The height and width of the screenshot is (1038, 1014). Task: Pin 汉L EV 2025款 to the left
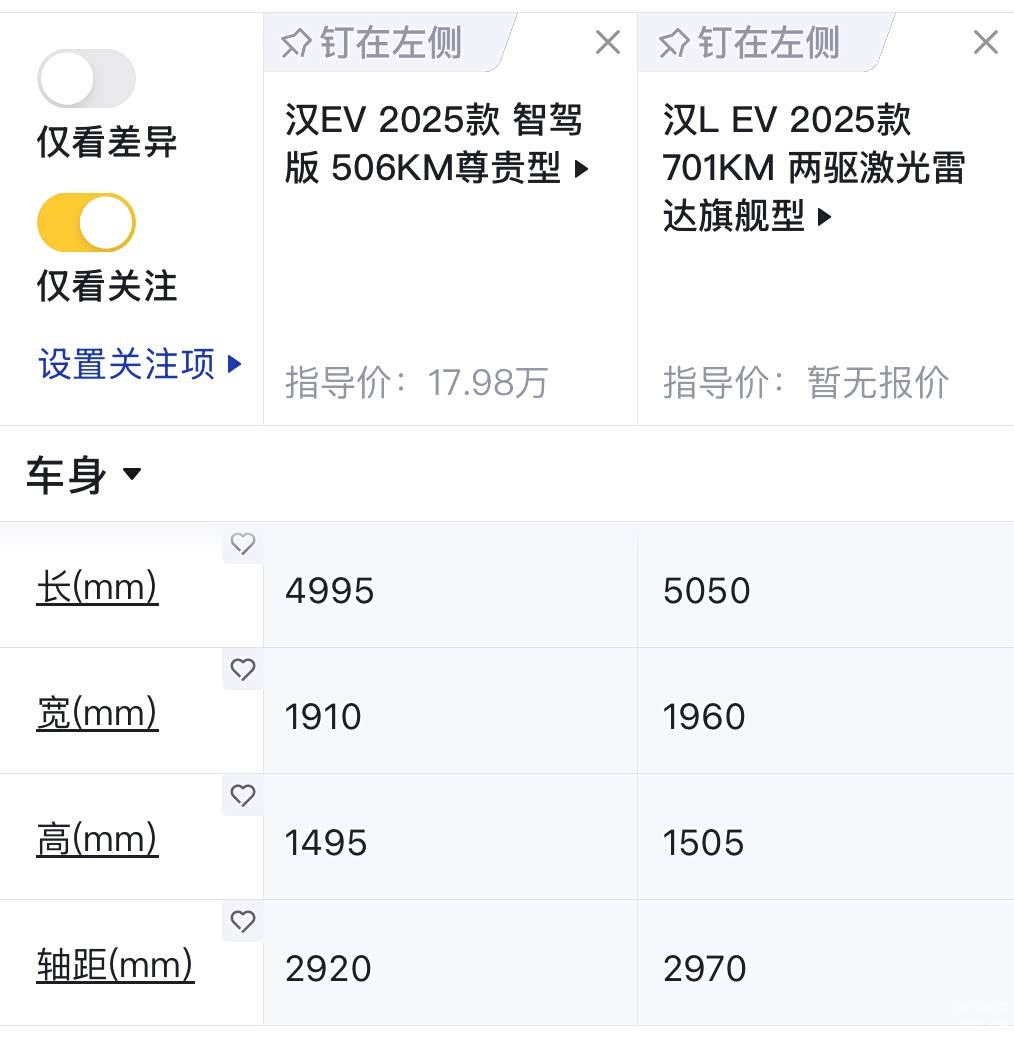pyautogui.click(x=750, y=43)
